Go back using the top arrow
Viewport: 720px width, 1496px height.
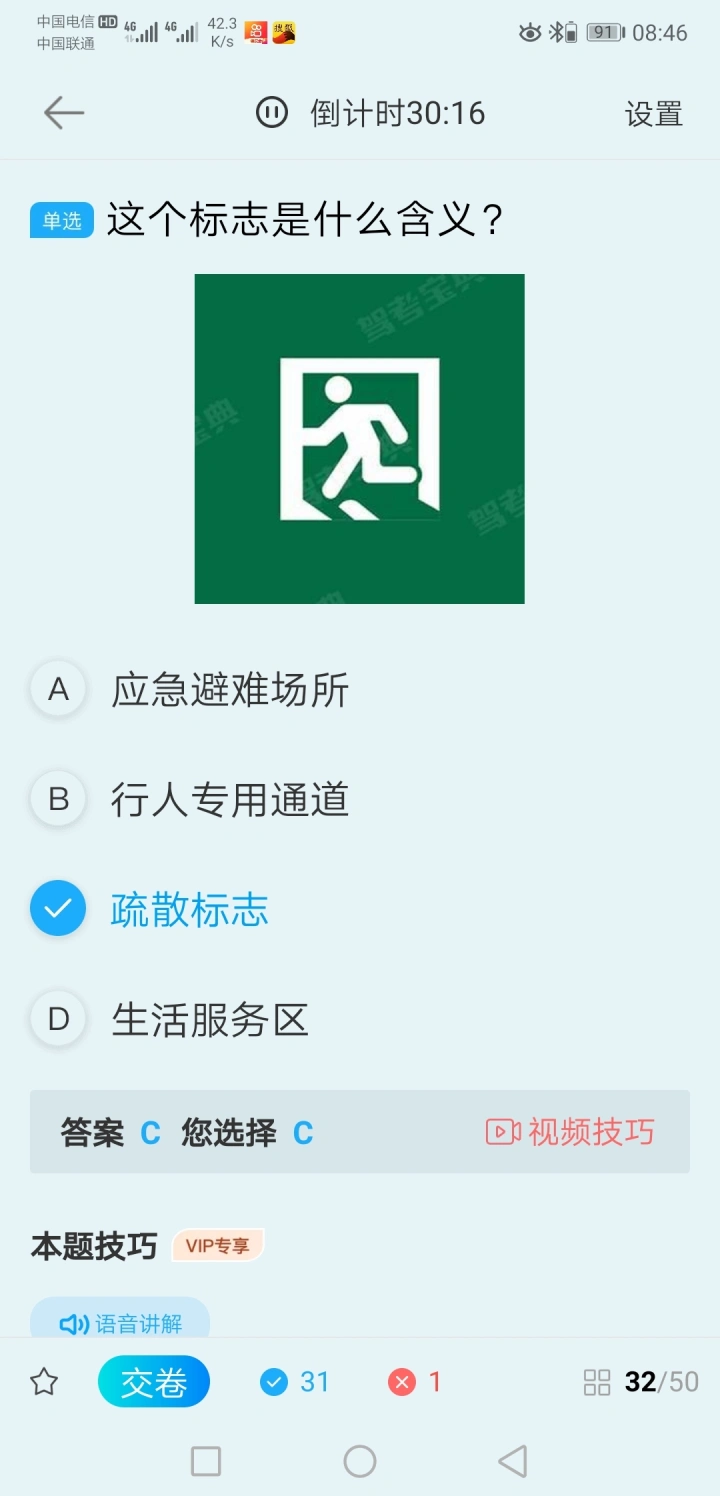click(64, 113)
